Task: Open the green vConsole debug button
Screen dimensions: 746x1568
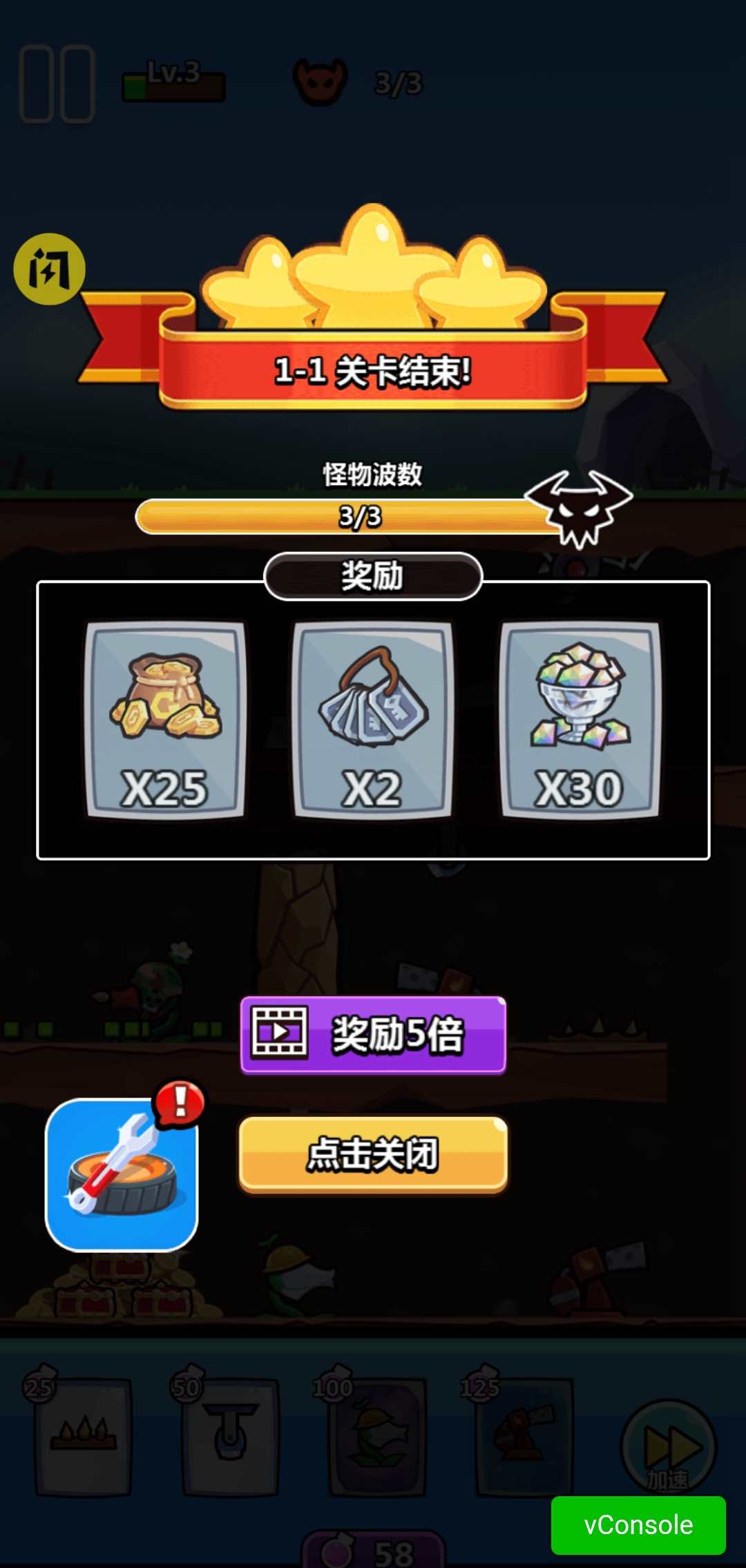Action: (638, 1524)
